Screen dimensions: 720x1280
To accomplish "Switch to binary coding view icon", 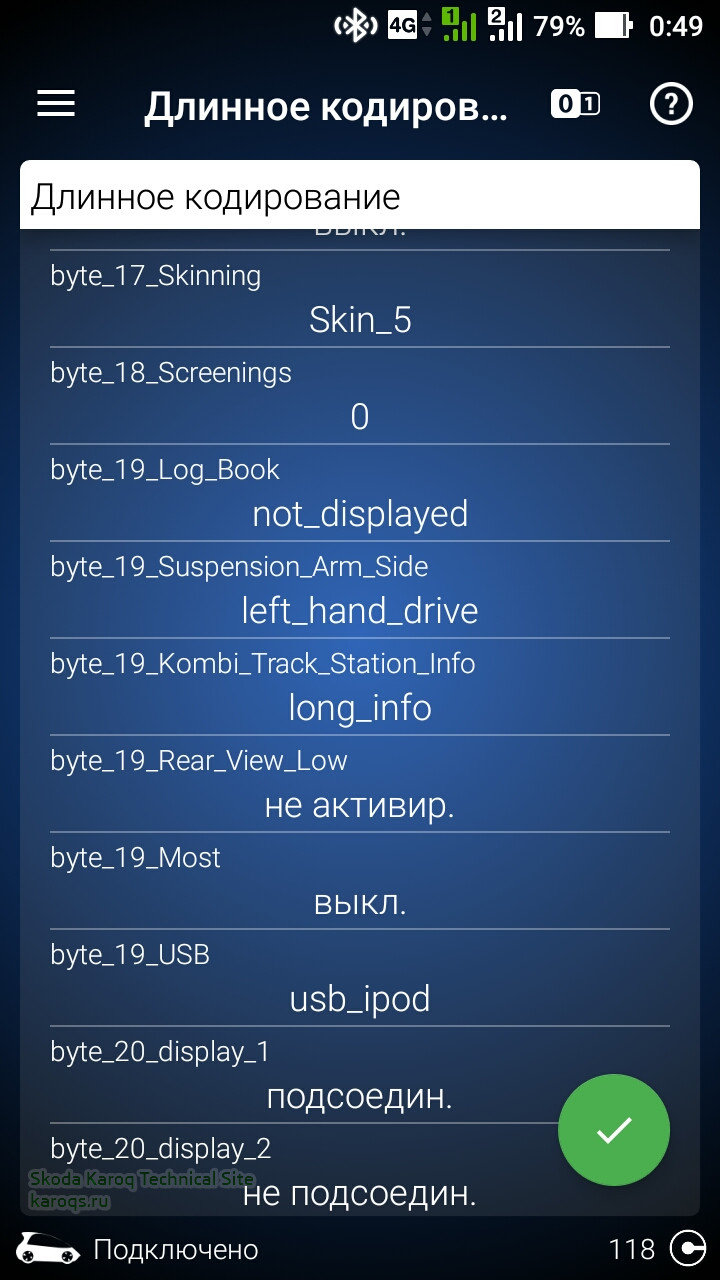I will click(x=575, y=104).
